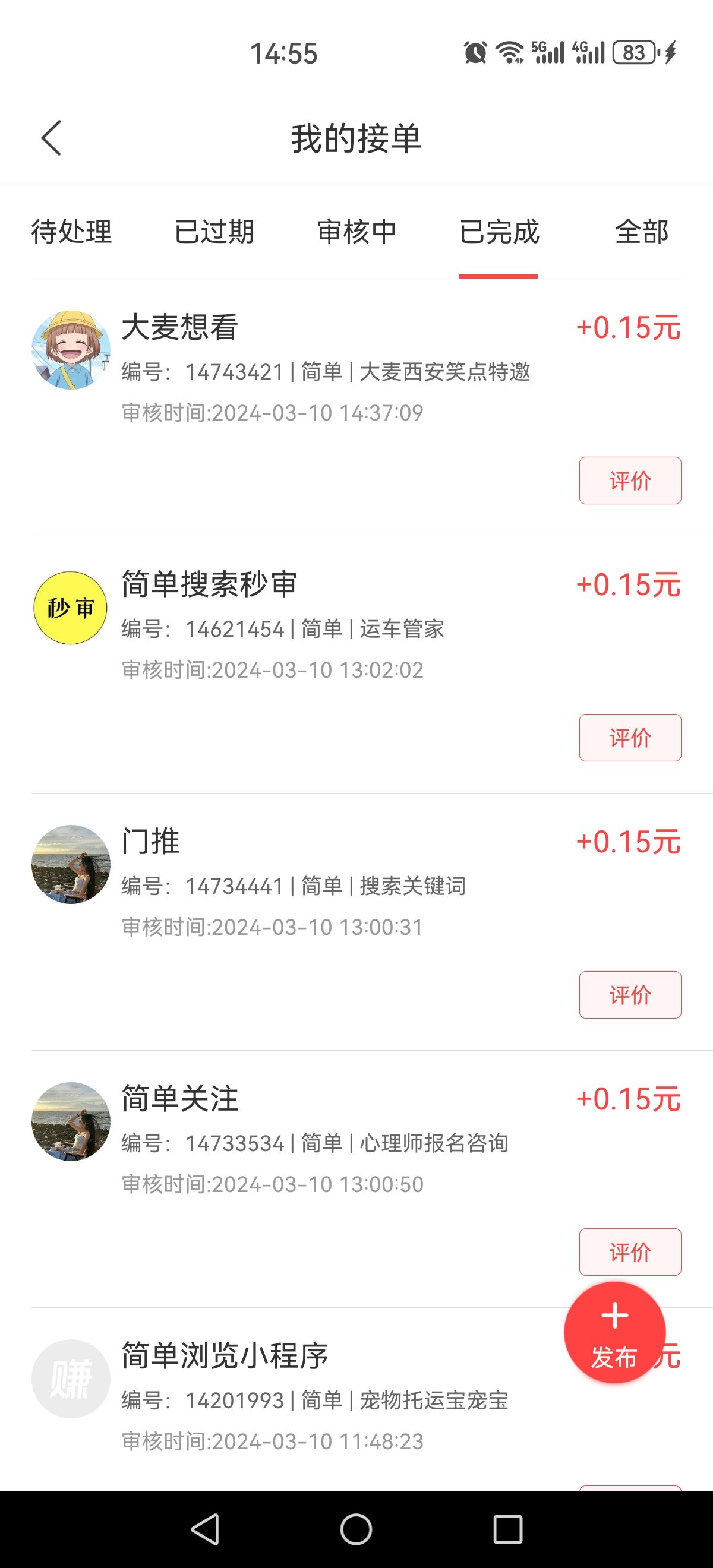This screenshot has width=713, height=1568.
Task: Tap the back arrow in the title bar
Action: coord(51,138)
